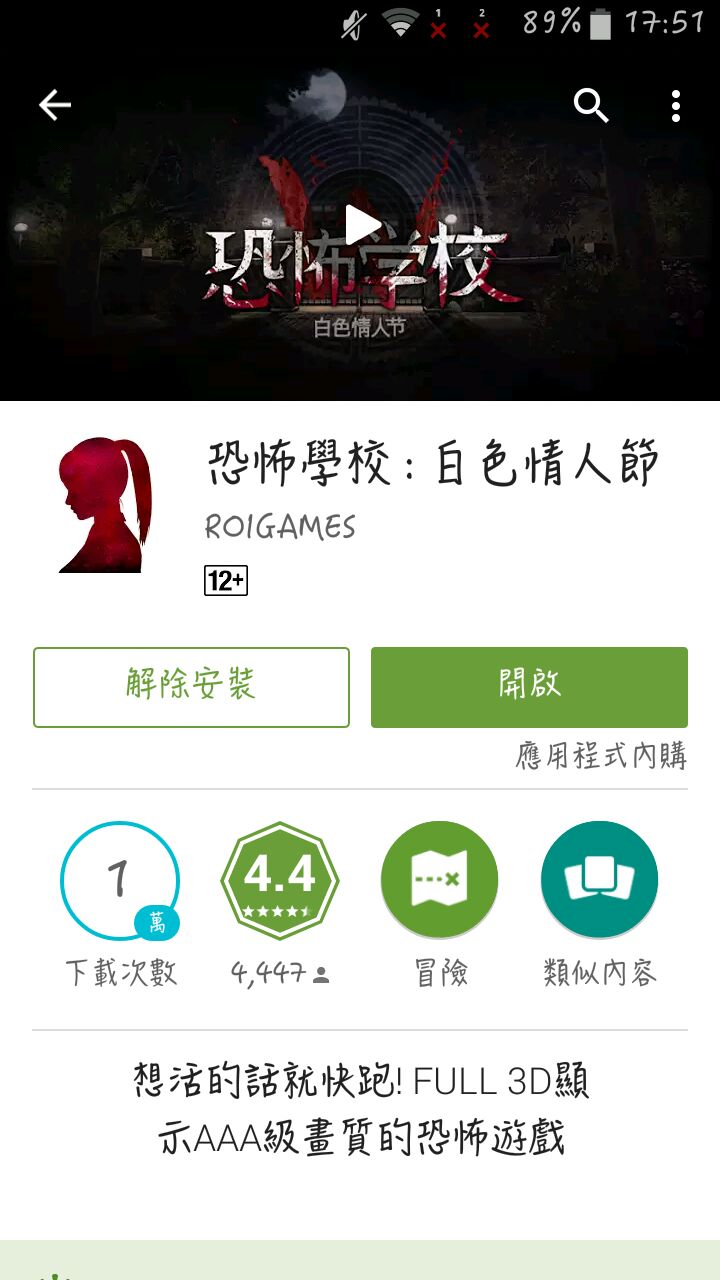Viewport: 720px width, 1280px height.
Task: Show 類似內容 similar content
Action: (x=600, y=881)
